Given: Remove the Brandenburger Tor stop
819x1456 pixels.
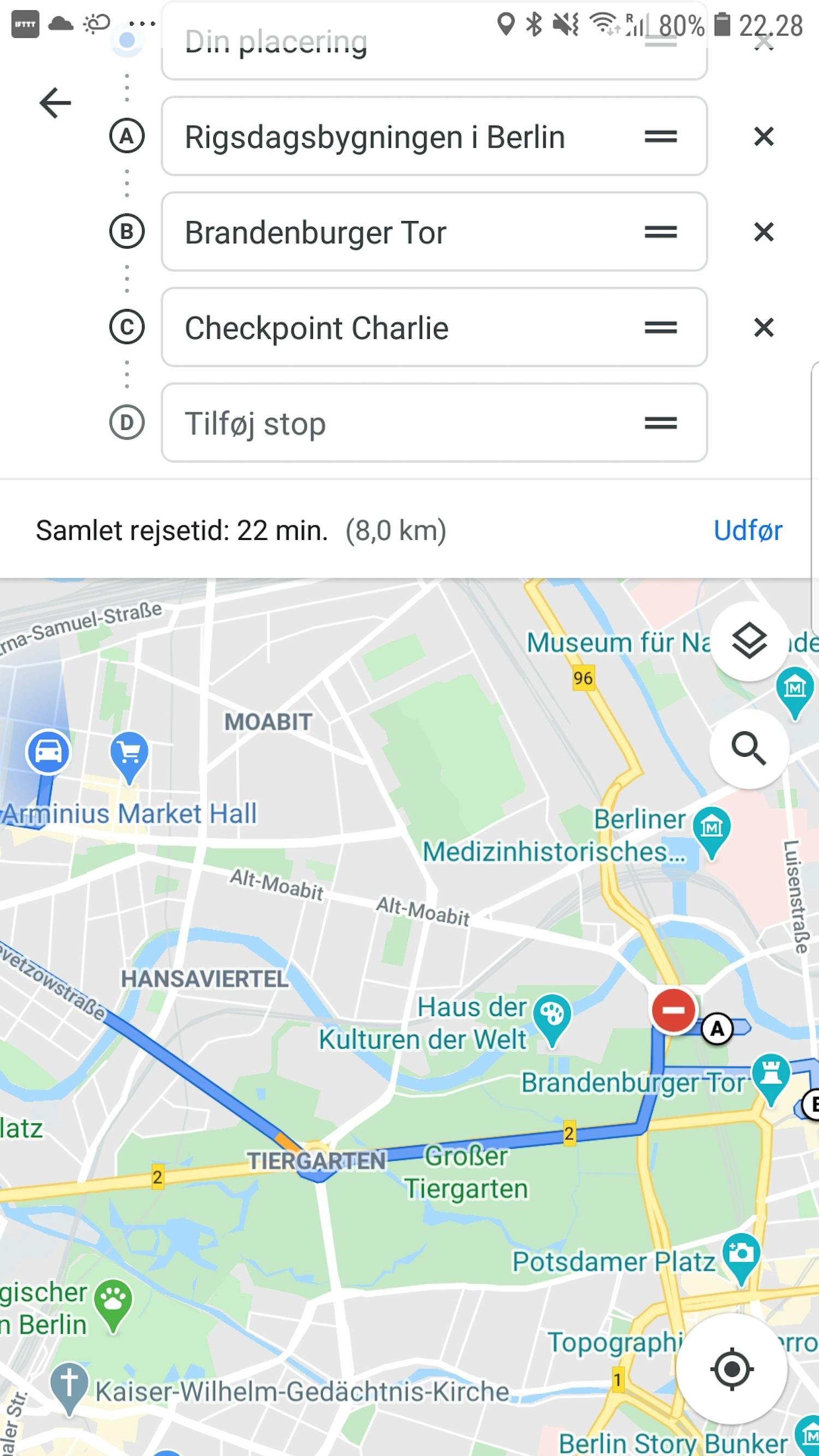Looking at the screenshot, I should 764,231.
